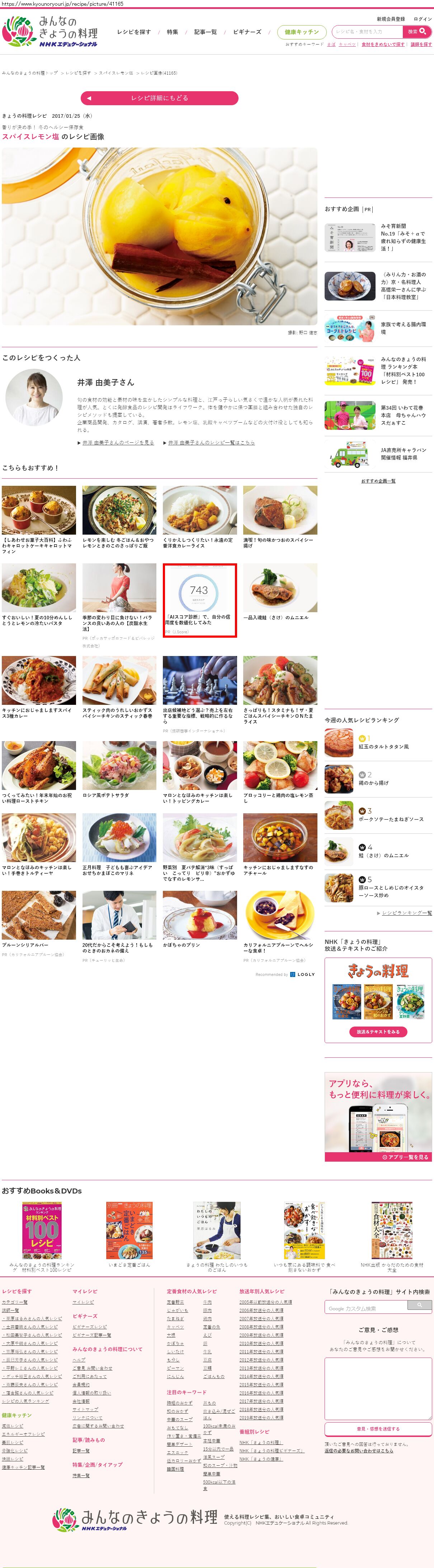Open the ビギナーズ header section

(x=247, y=32)
